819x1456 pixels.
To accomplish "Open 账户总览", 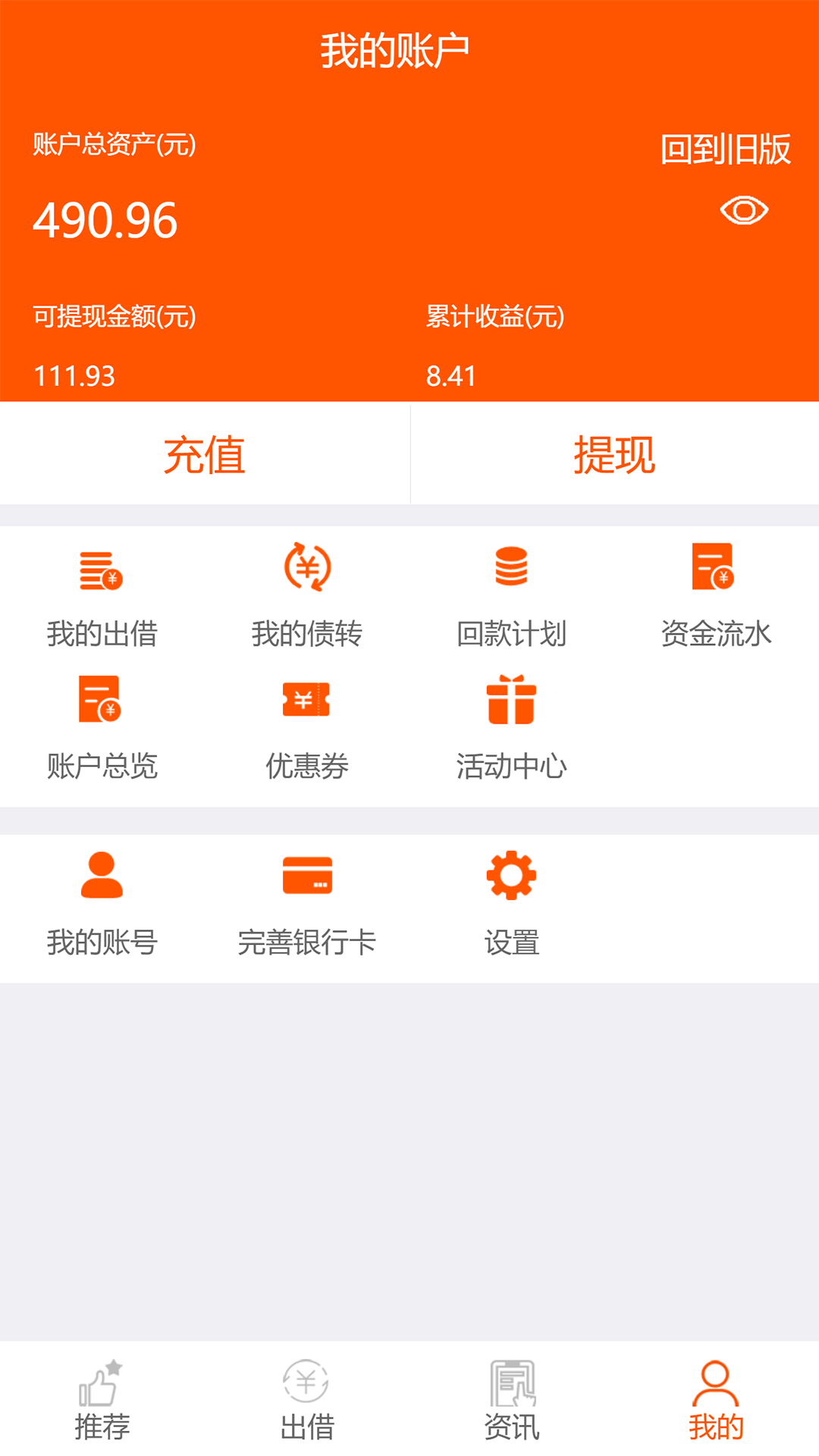I will point(102,728).
